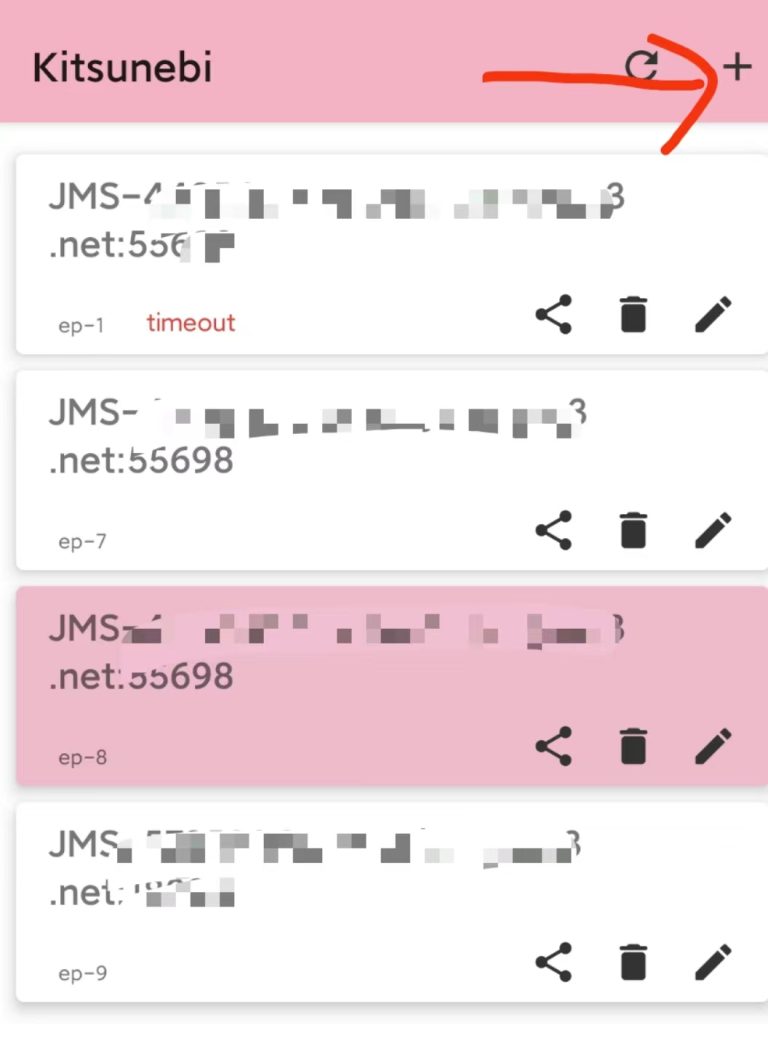This screenshot has width=768, height=1057.
Task: Edit the ep-7 endpoint
Action: (713, 531)
